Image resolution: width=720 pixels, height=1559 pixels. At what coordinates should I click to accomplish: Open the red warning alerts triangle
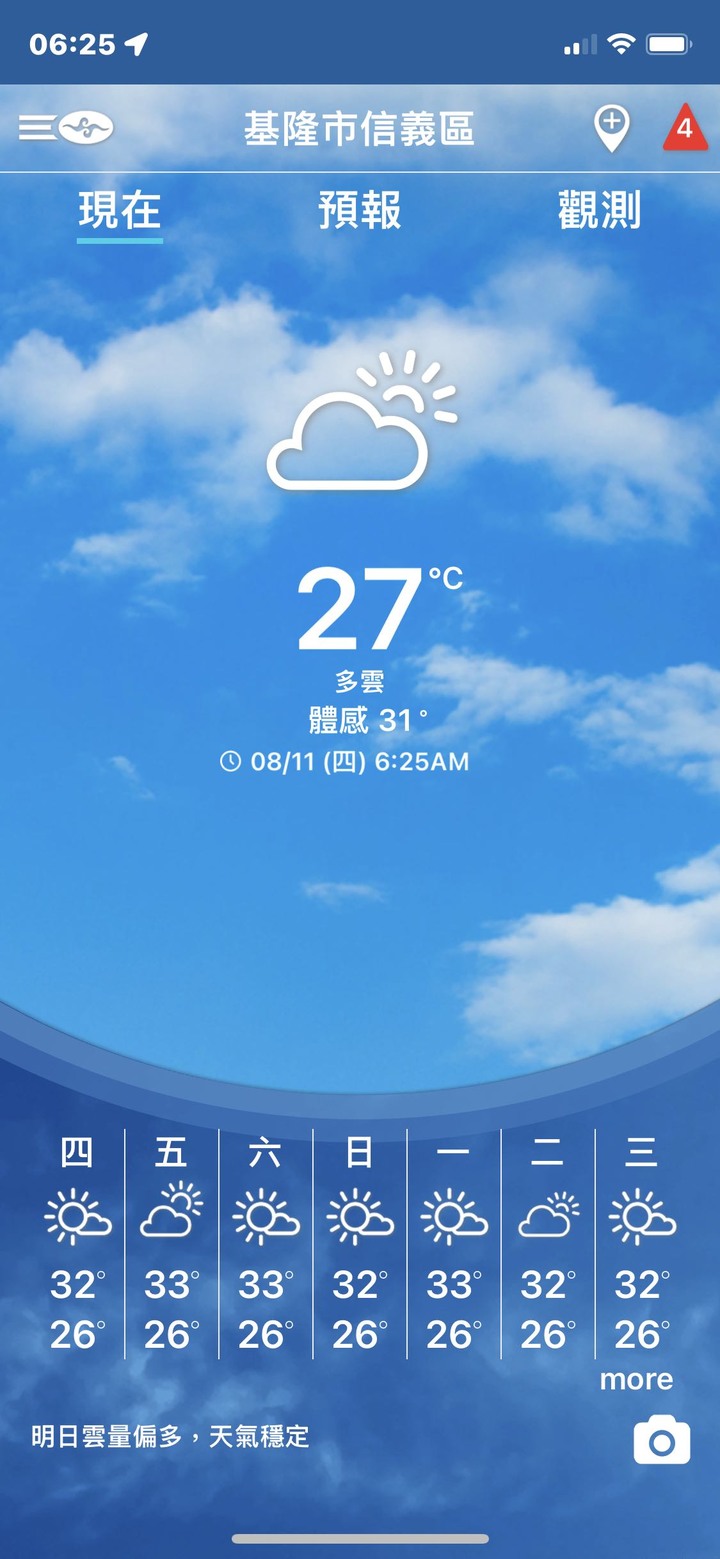pos(685,129)
